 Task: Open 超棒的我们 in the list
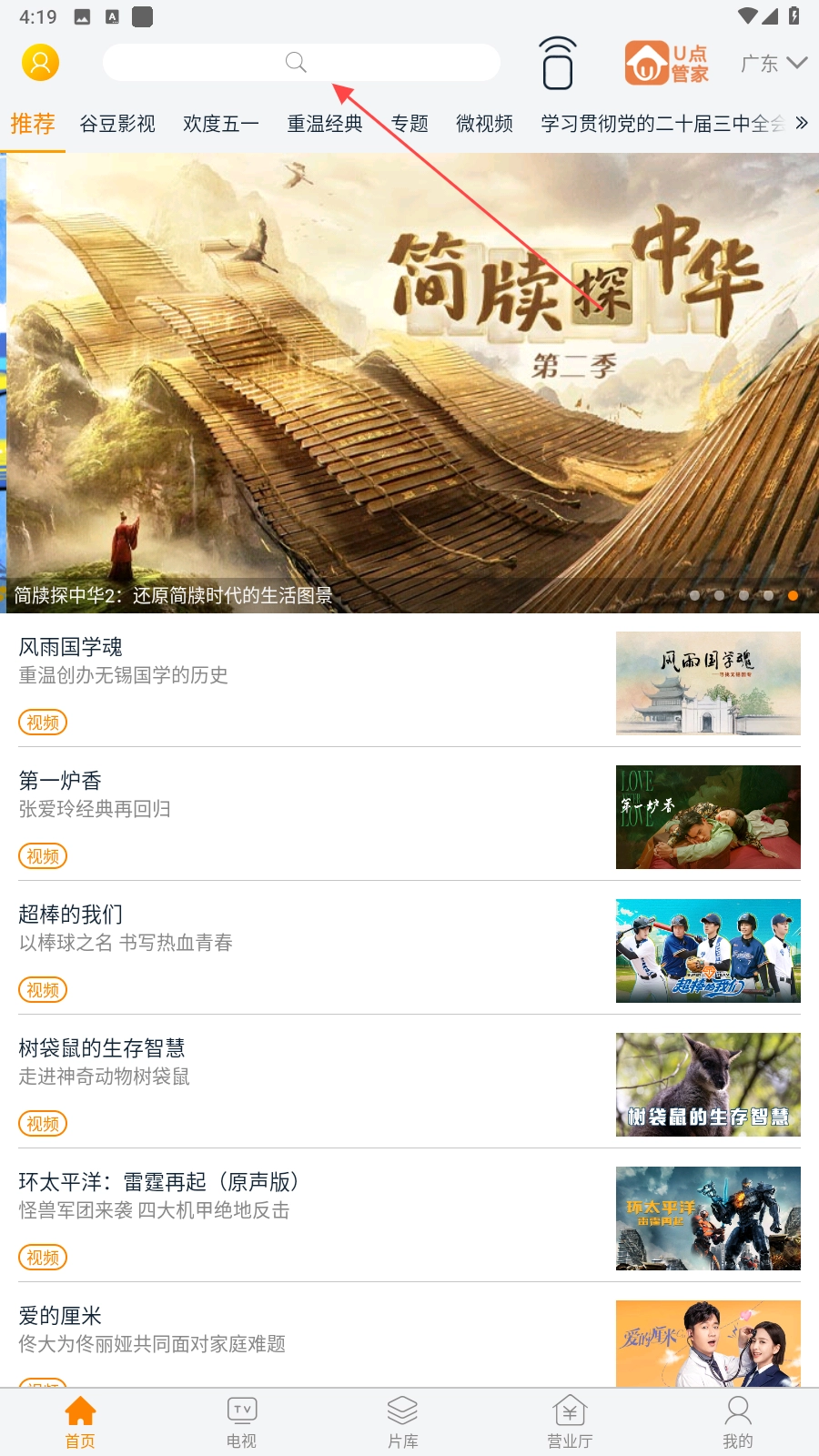pos(409,950)
